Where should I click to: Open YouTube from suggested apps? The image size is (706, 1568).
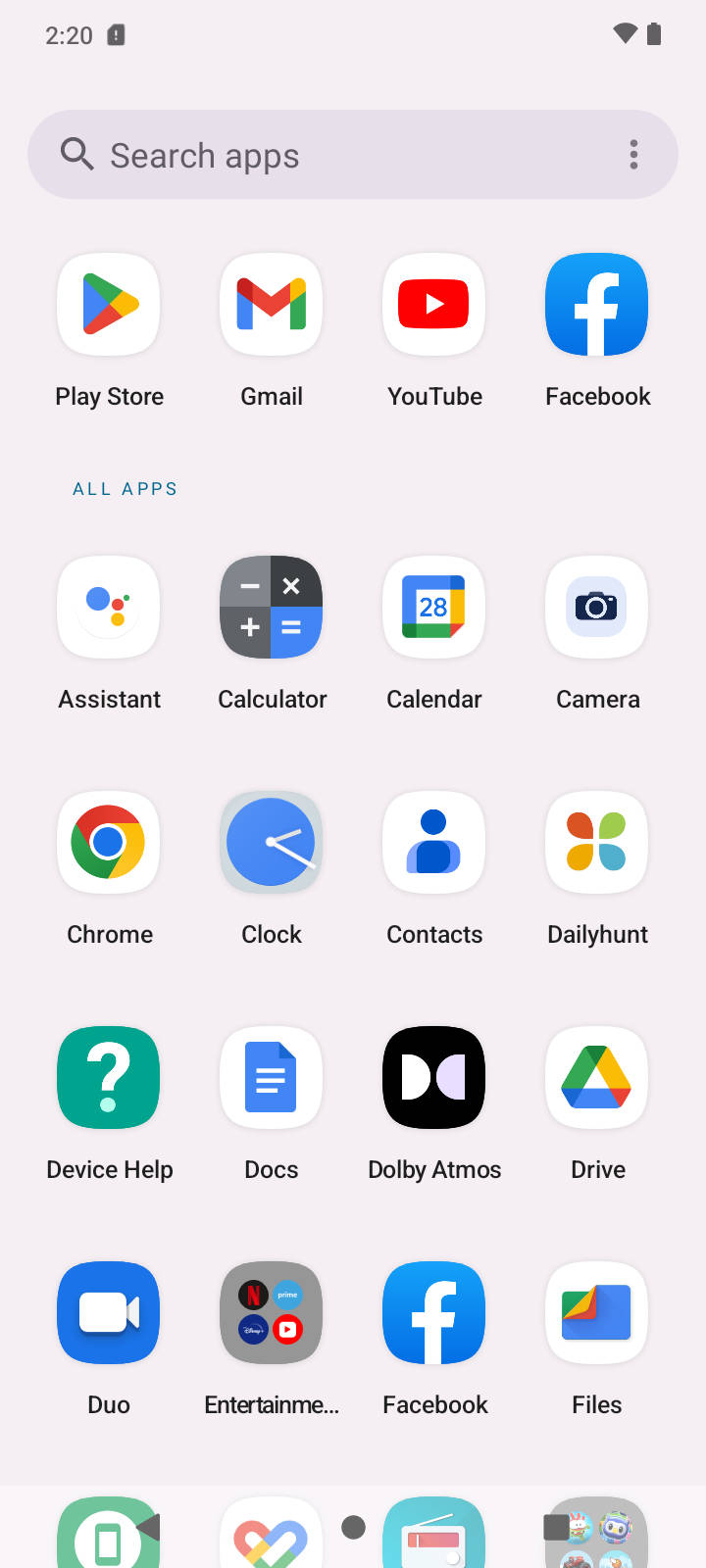tap(434, 305)
